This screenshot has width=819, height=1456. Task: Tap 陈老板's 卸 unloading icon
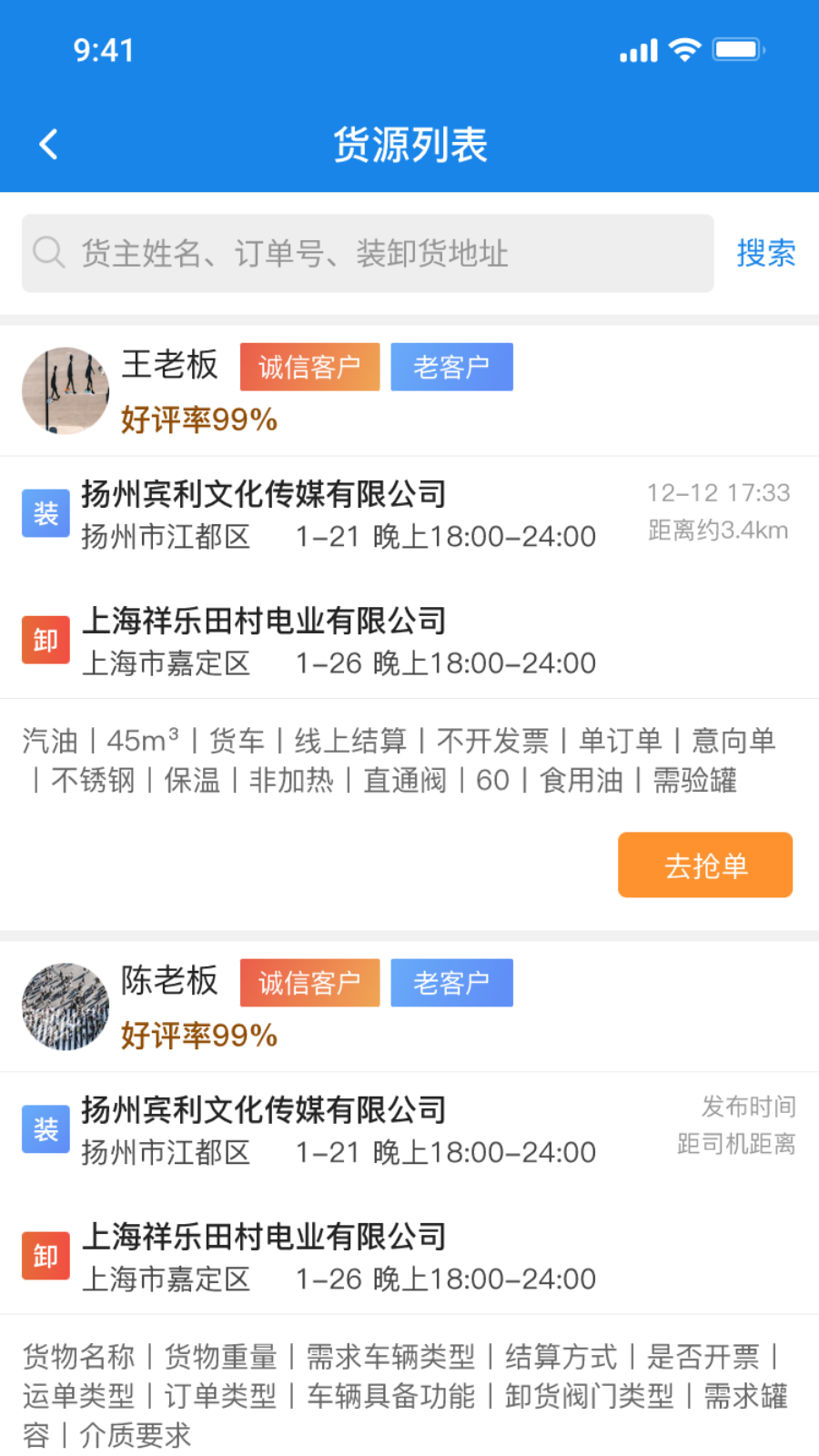[x=45, y=1255]
